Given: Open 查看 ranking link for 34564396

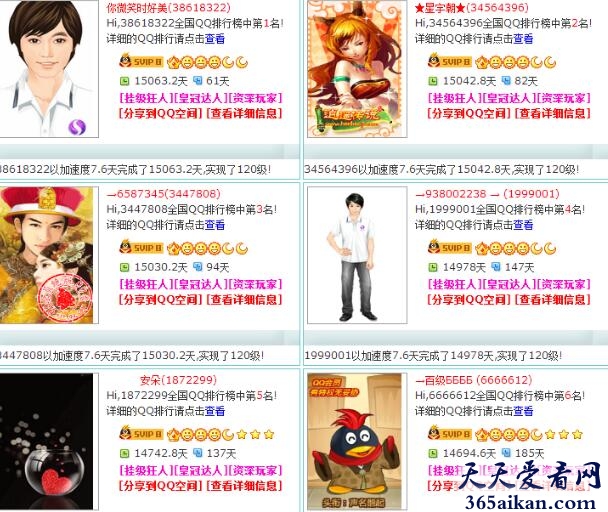Looking at the screenshot, I should point(523,38).
